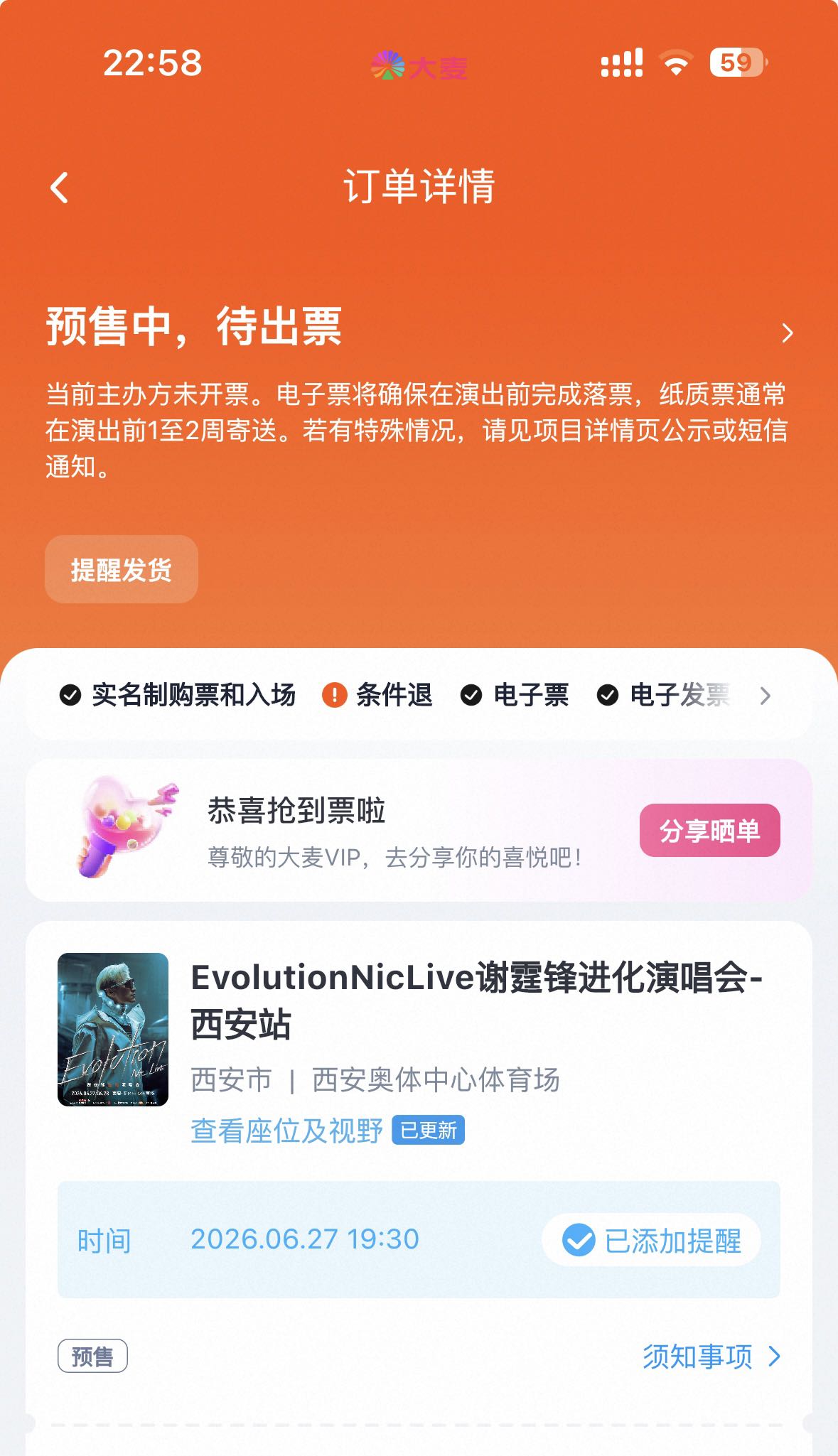This screenshot has height=1456, width=838.
Task: Open 查看座位及视野 link
Action: (x=287, y=1131)
